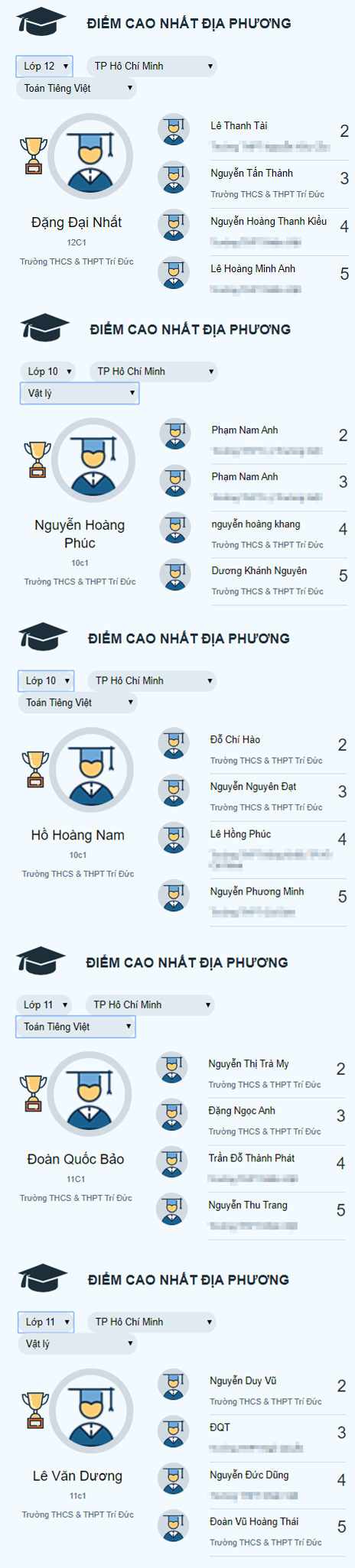The width and height of the screenshot is (355, 1568).
Task: Change the Toán Tiếng Việt subject above Hồ Hoàng Nam
Action: click(77, 703)
